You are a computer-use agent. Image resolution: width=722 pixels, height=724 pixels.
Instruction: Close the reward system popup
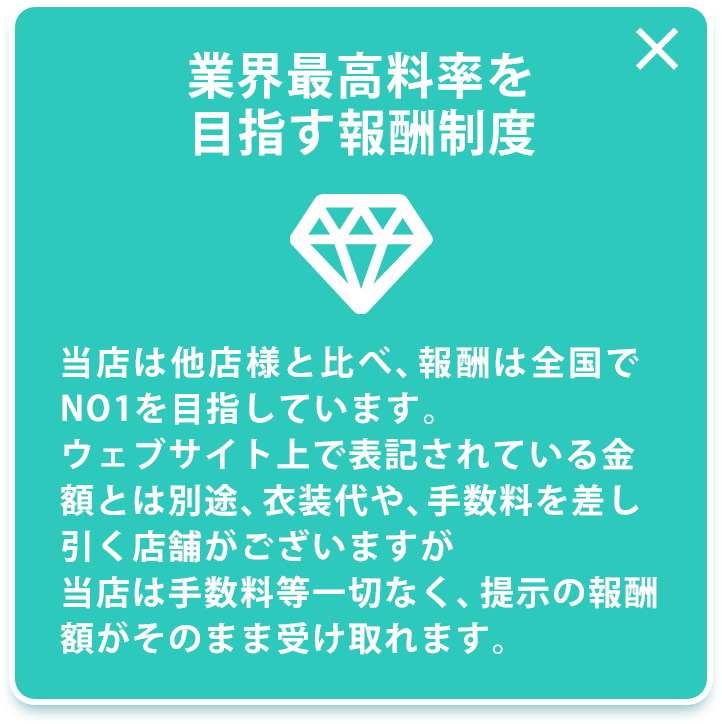[x=657, y=50]
